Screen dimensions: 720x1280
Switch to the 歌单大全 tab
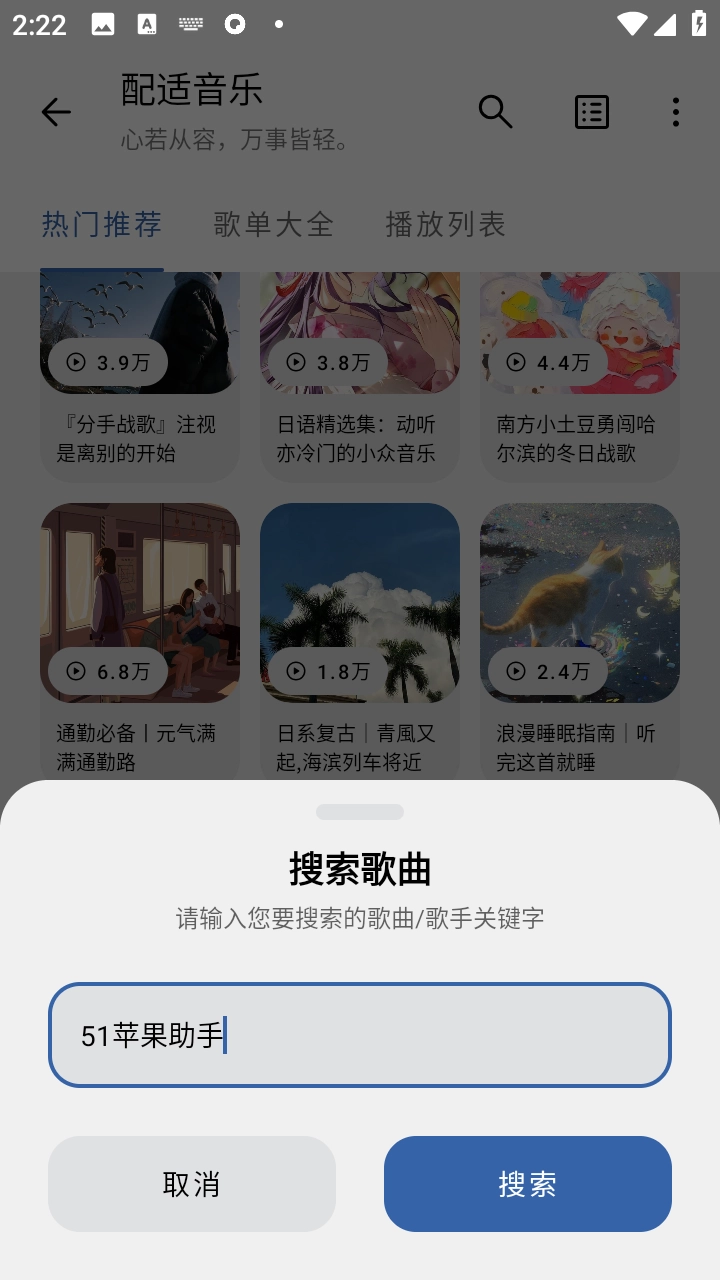point(272,225)
